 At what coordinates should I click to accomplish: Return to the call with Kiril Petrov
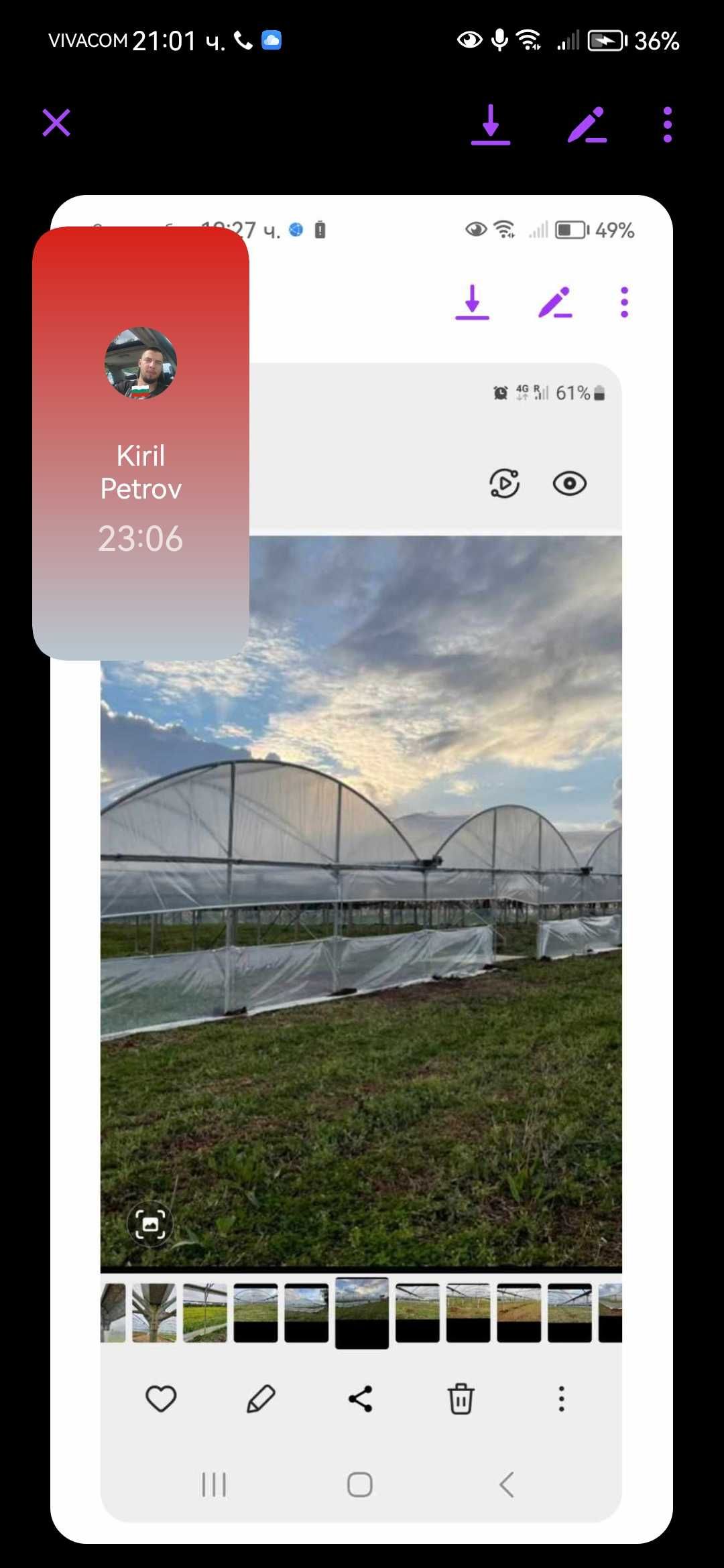coord(141,443)
